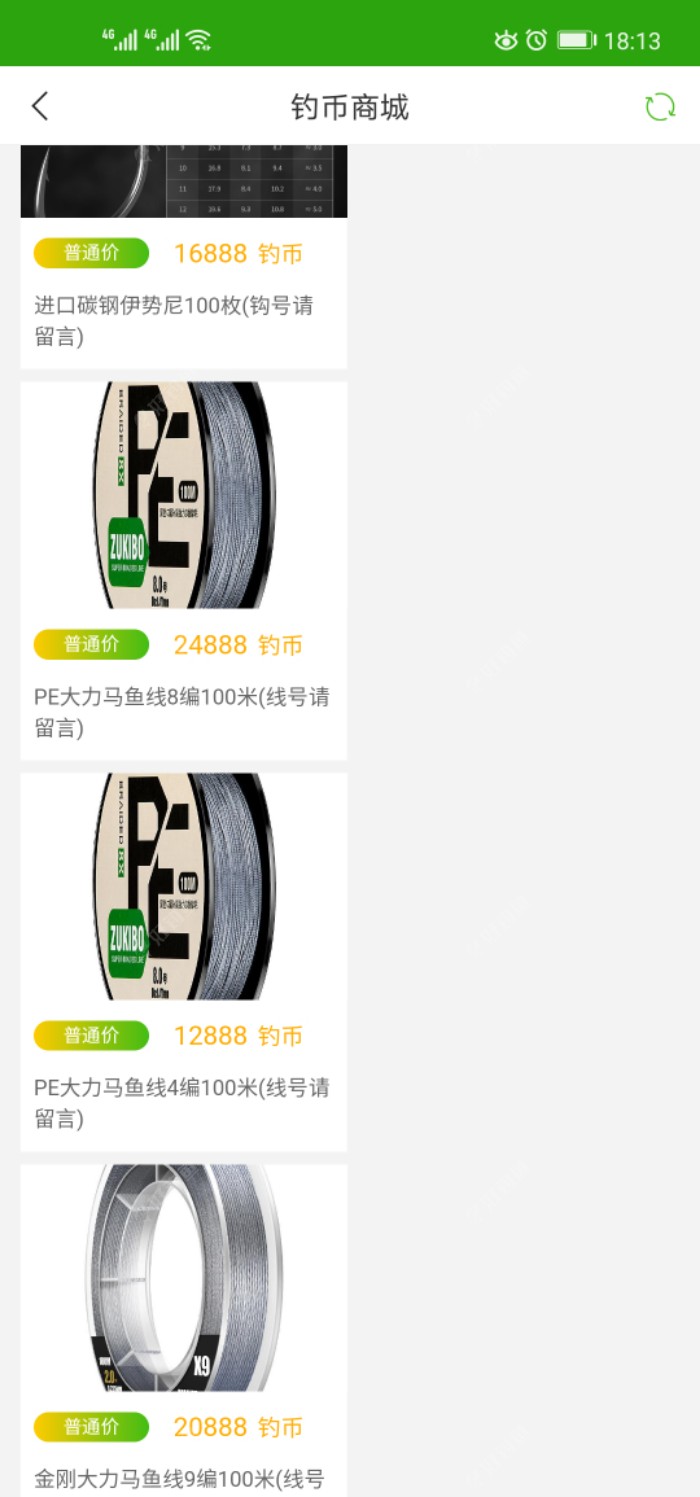Refresh the 钓币商城 listing

[x=659, y=107]
